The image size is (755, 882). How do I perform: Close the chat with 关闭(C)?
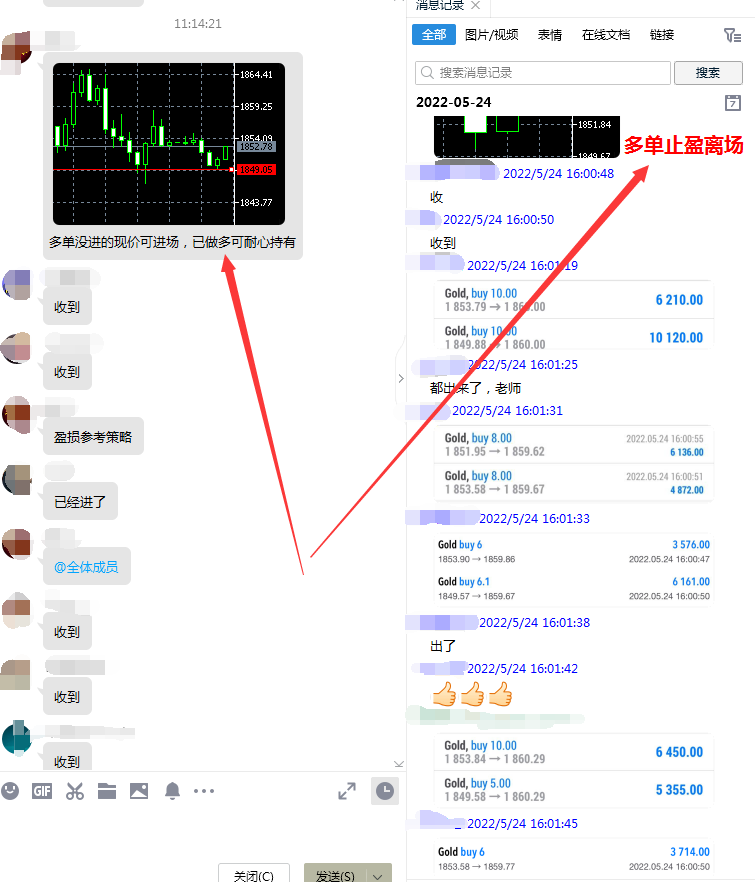(254, 875)
